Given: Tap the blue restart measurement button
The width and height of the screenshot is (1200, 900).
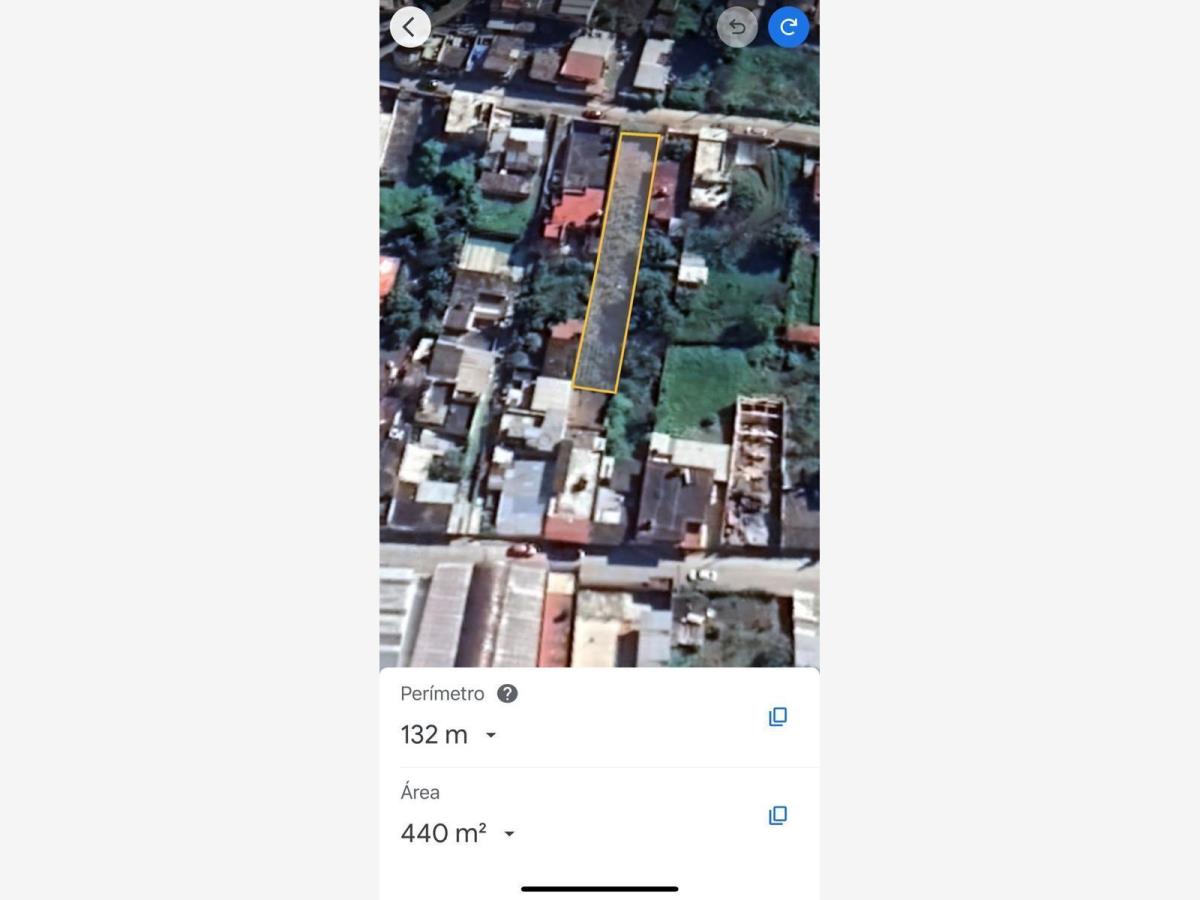Looking at the screenshot, I should (788, 27).
